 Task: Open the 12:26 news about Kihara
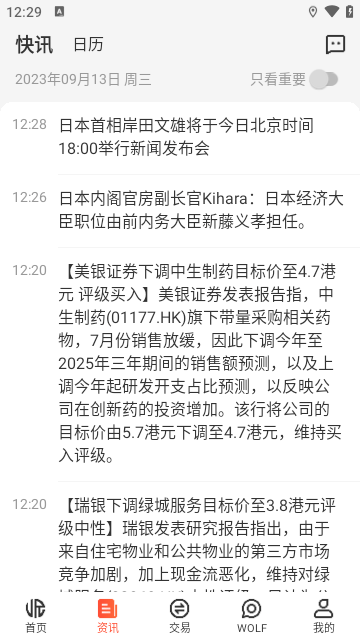coord(180,210)
